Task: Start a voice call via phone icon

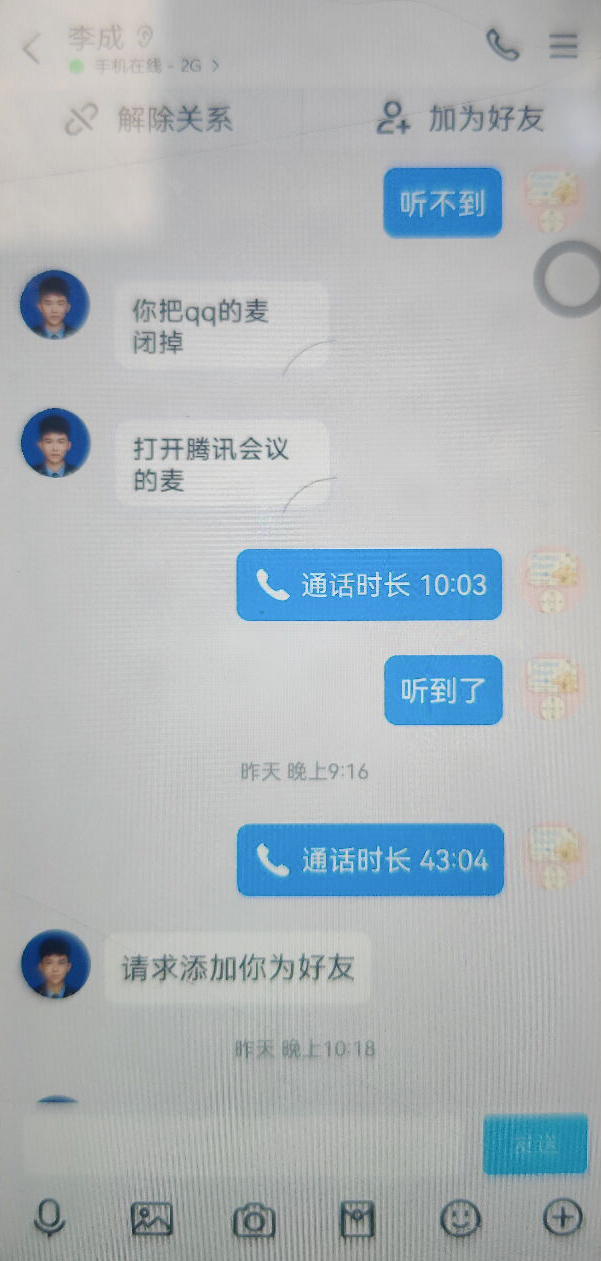Action: 502,45
